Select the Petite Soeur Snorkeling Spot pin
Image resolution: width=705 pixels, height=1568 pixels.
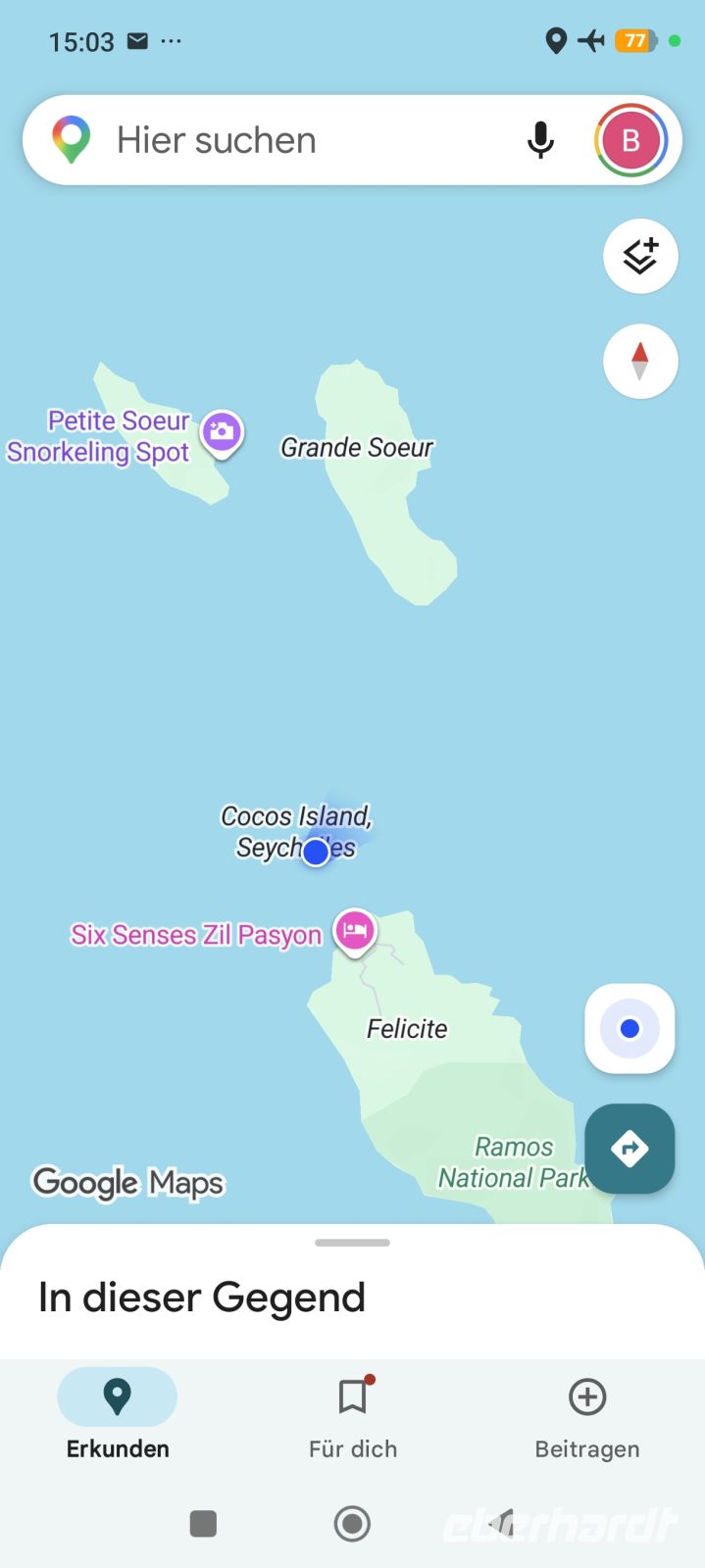click(223, 432)
